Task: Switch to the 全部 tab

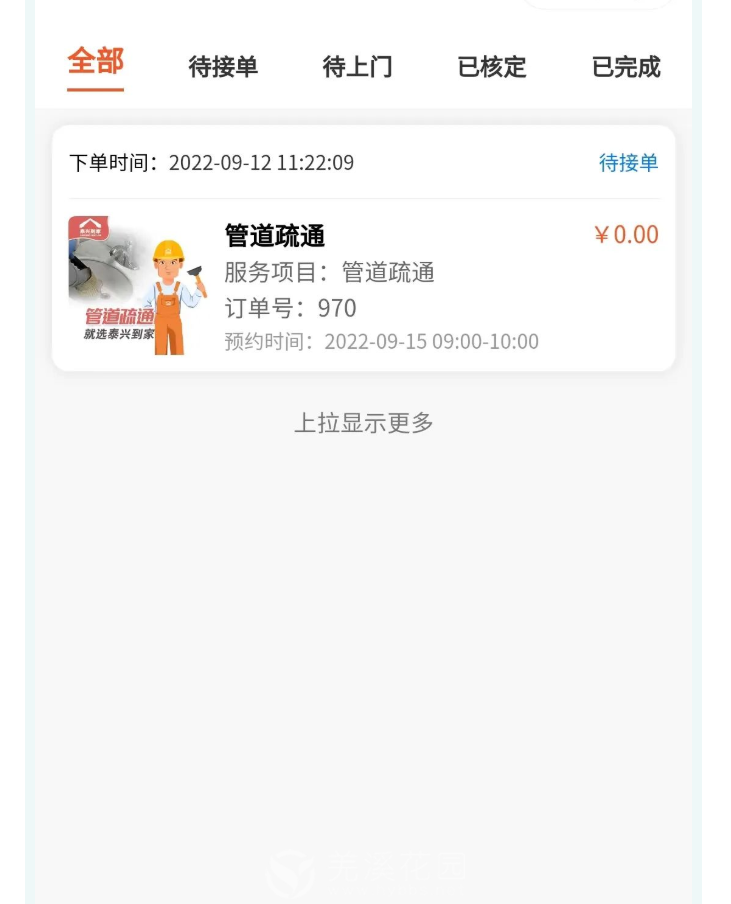Action: pos(95,62)
